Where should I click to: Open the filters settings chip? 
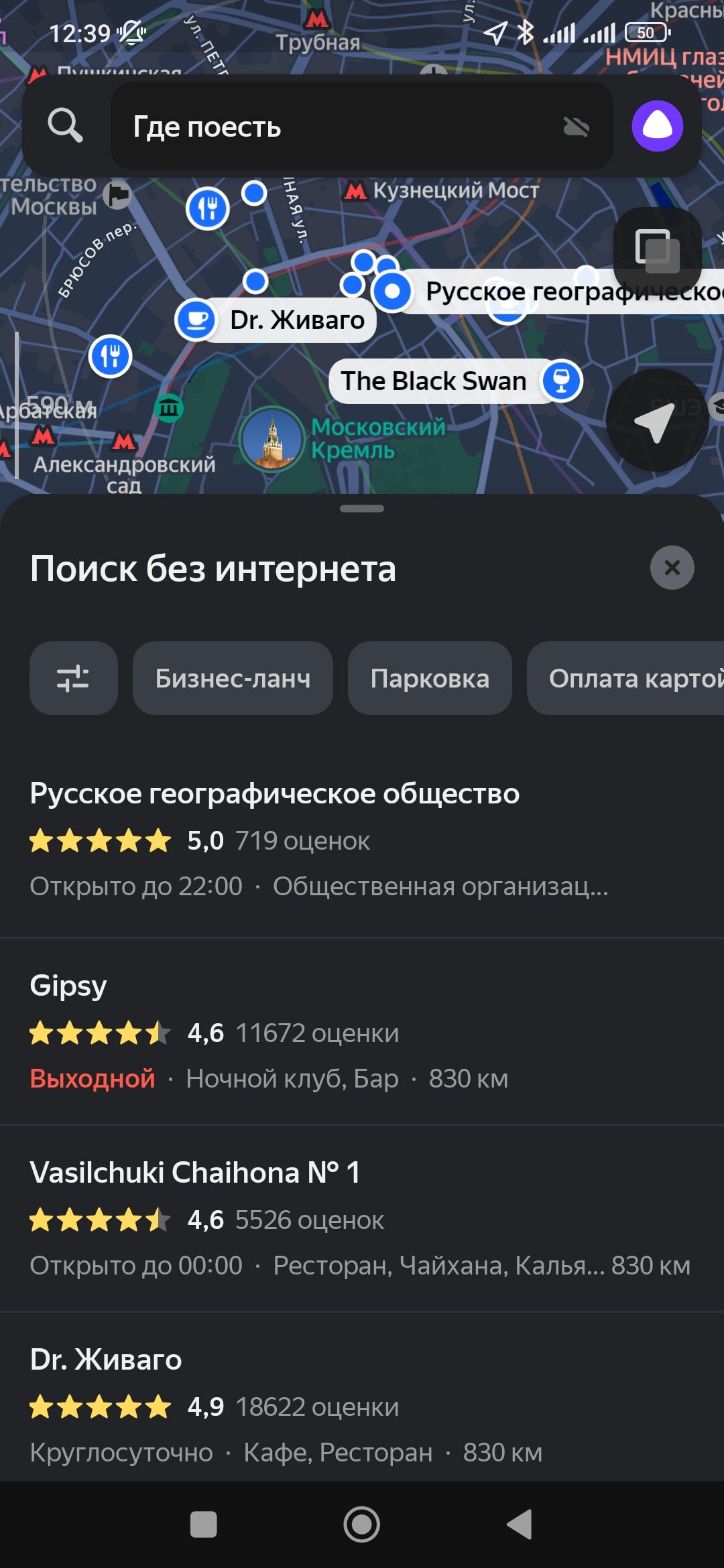[x=74, y=678]
